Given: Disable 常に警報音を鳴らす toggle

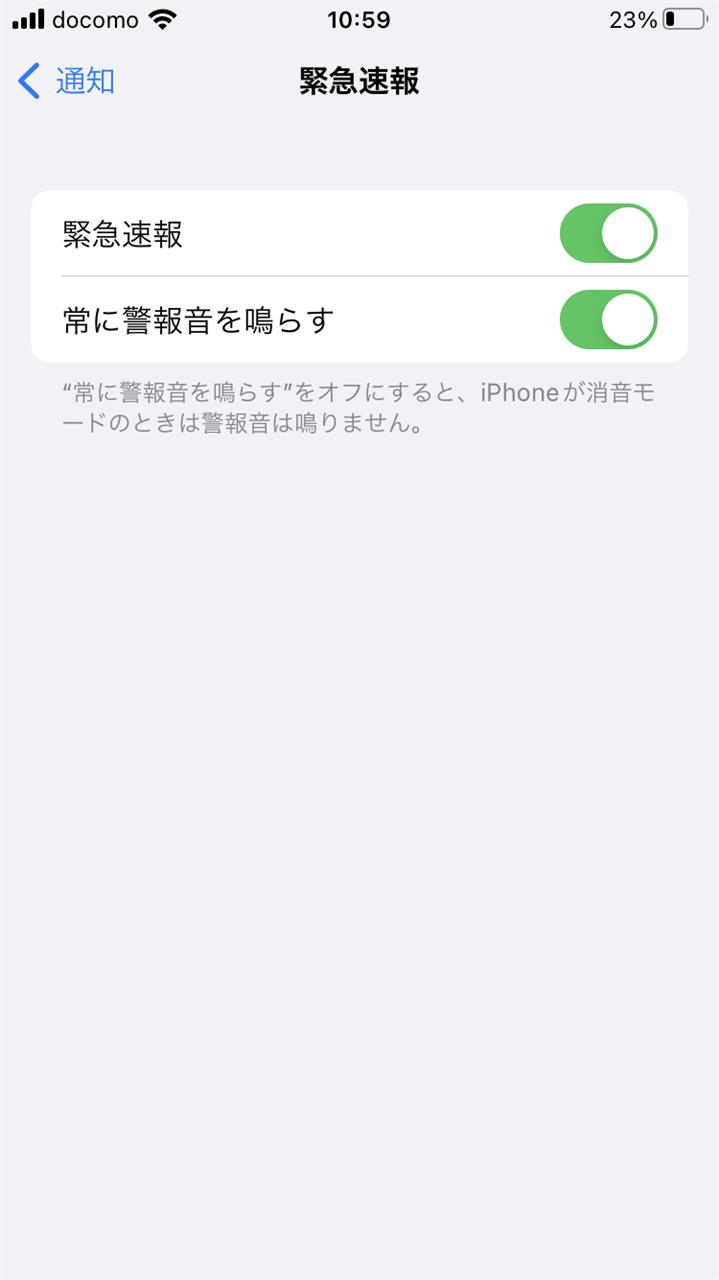Looking at the screenshot, I should pyautogui.click(x=608, y=320).
